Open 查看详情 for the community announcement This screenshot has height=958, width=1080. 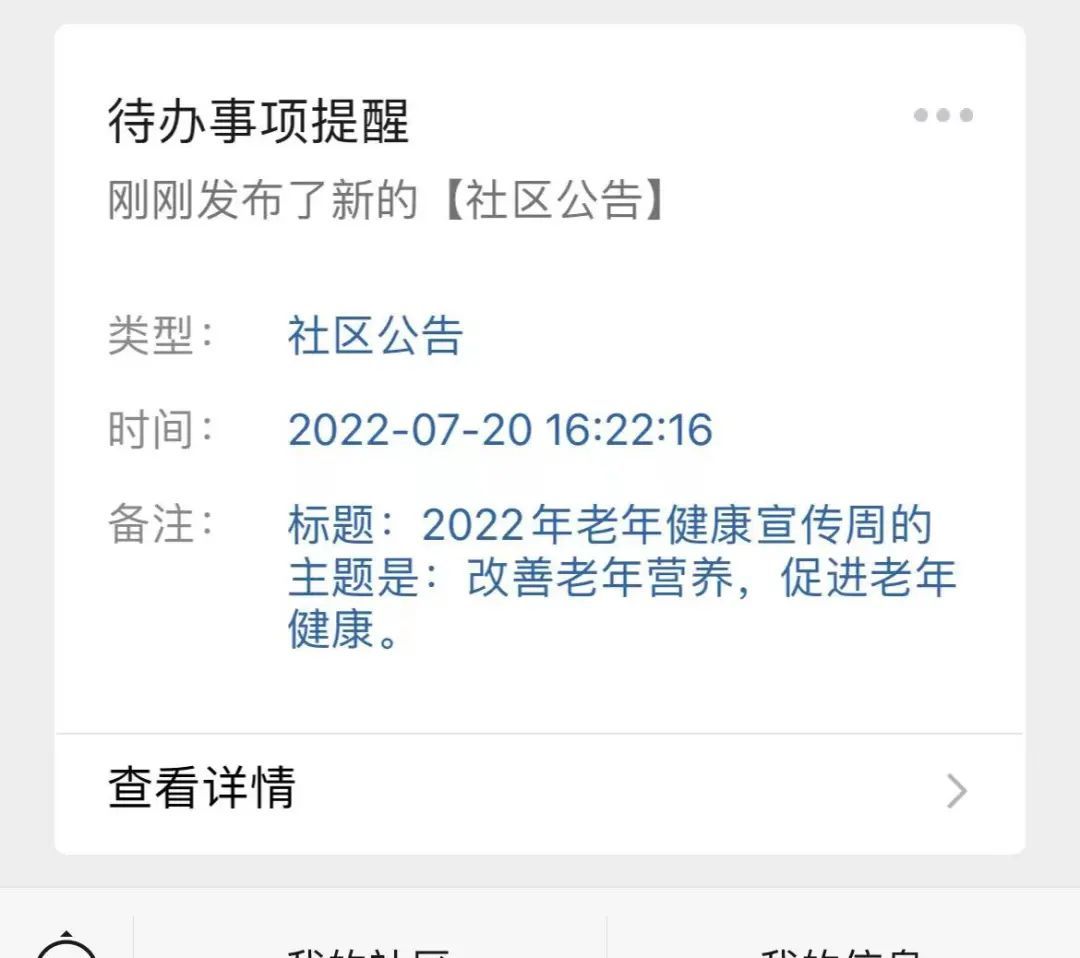pyautogui.click(x=540, y=790)
